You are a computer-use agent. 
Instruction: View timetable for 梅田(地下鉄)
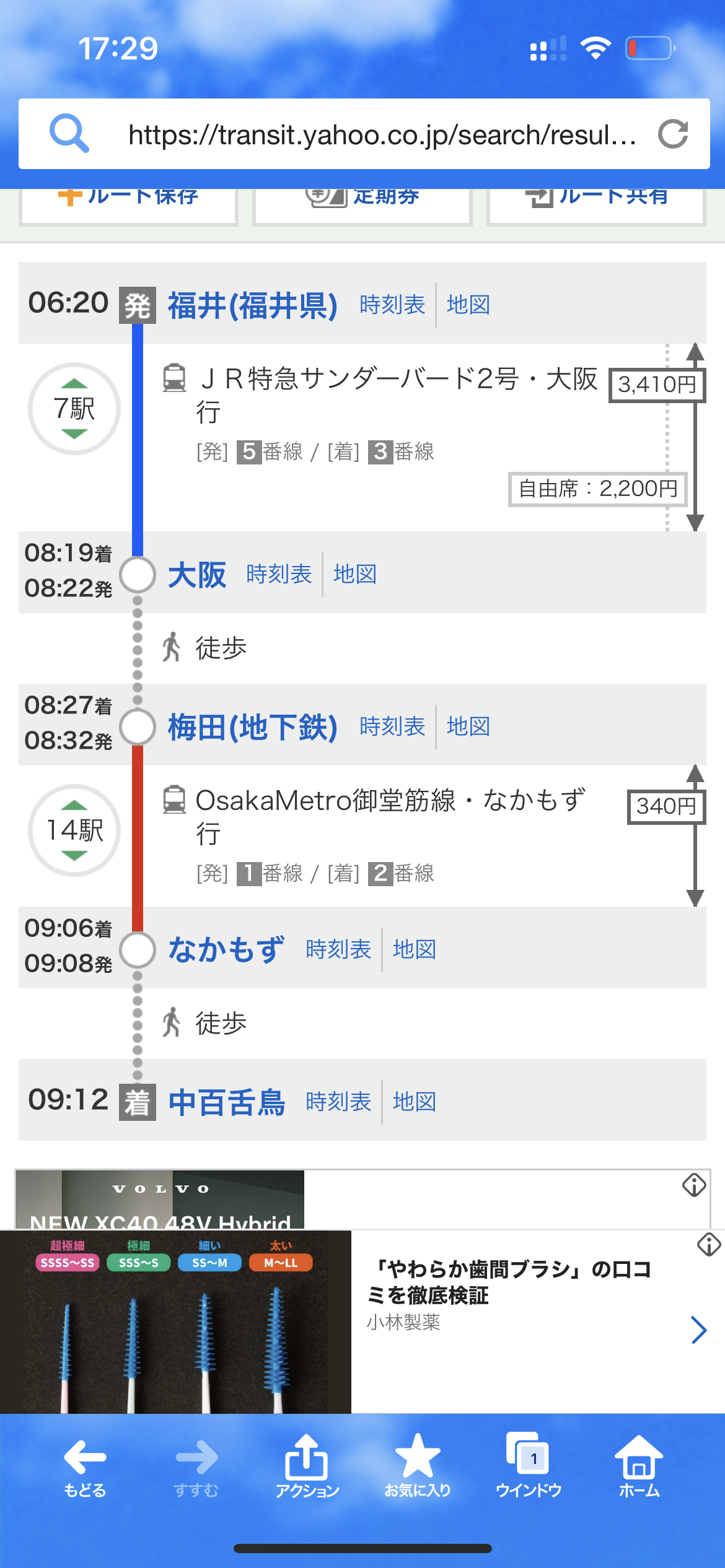pyautogui.click(x=392, y=726)
